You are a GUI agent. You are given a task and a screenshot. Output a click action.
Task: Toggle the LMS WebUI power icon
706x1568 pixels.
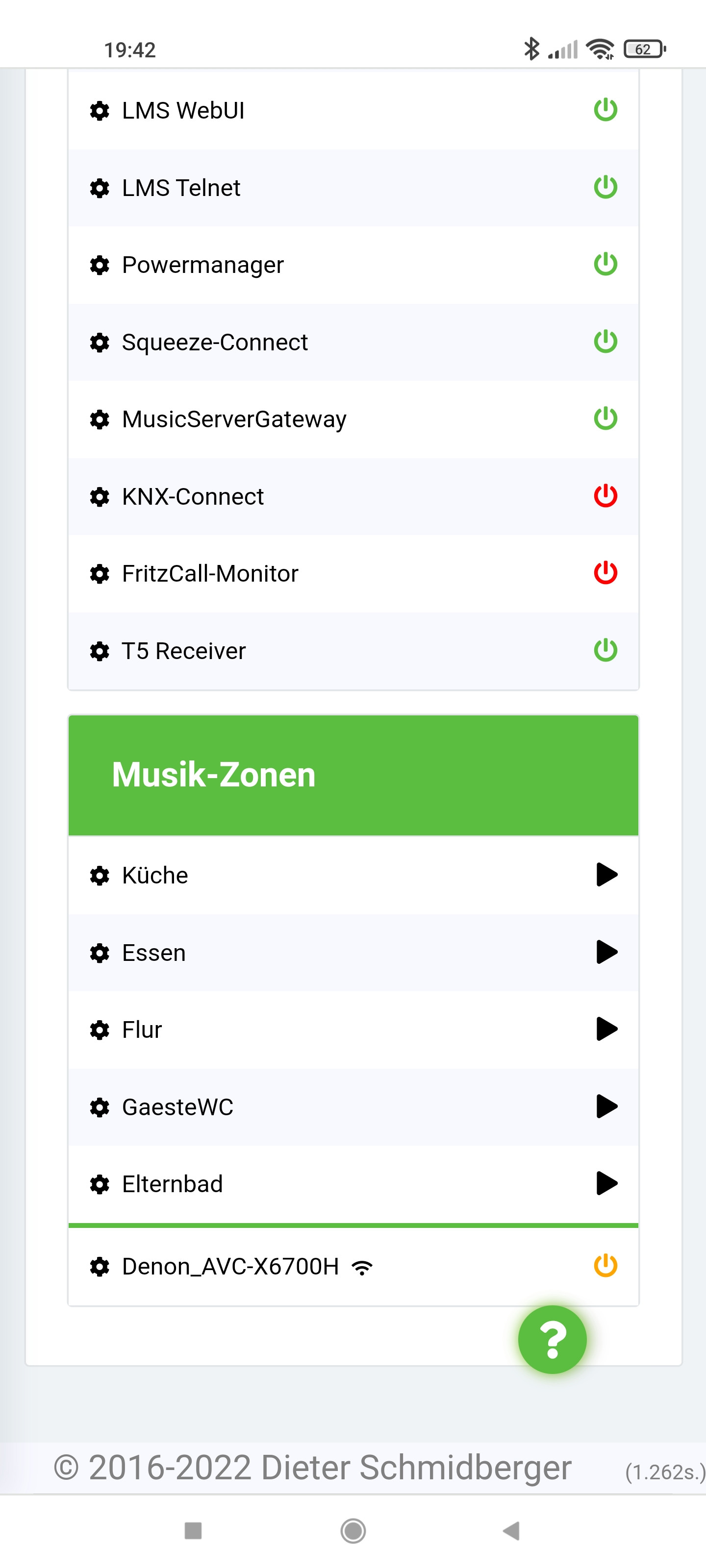click(605, 110)
